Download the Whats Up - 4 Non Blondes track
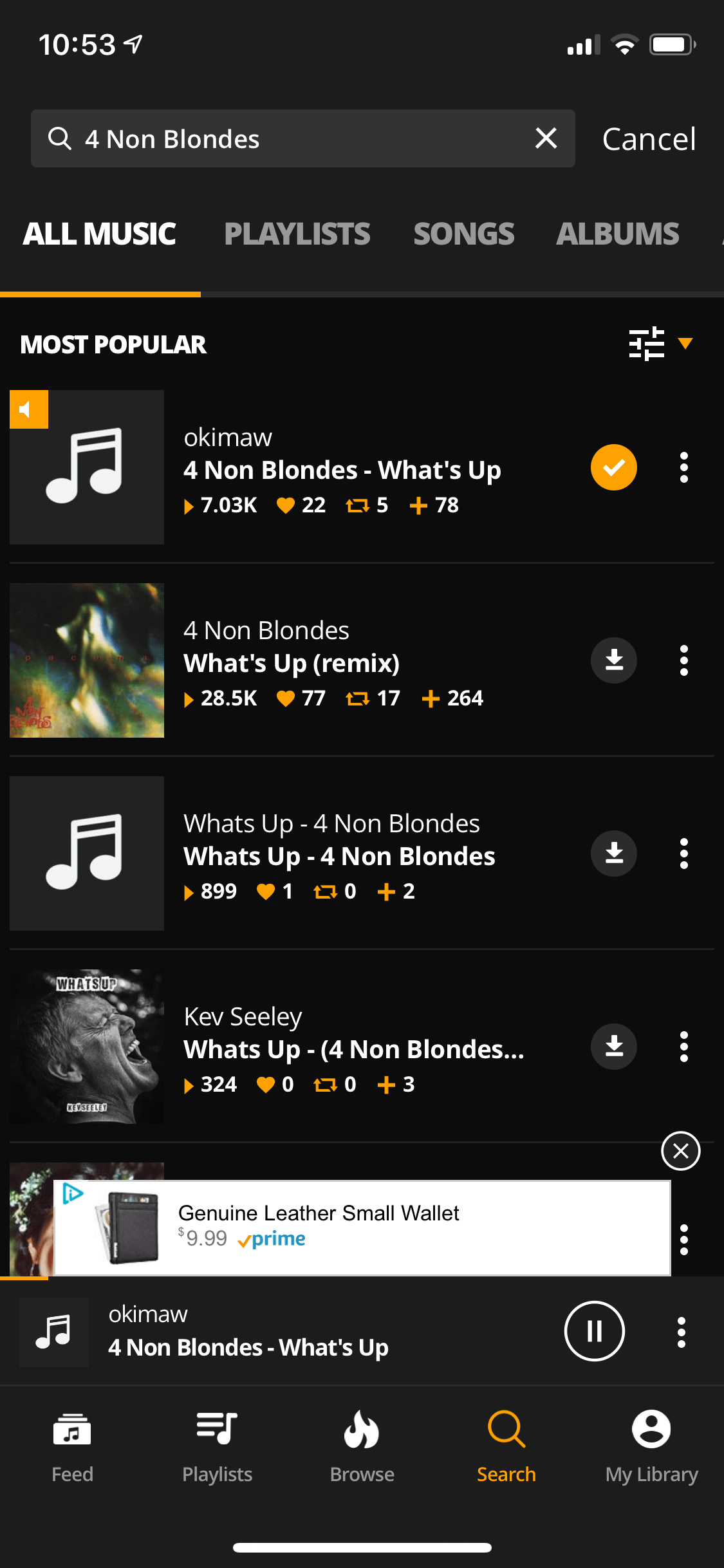 click(614, 854)
